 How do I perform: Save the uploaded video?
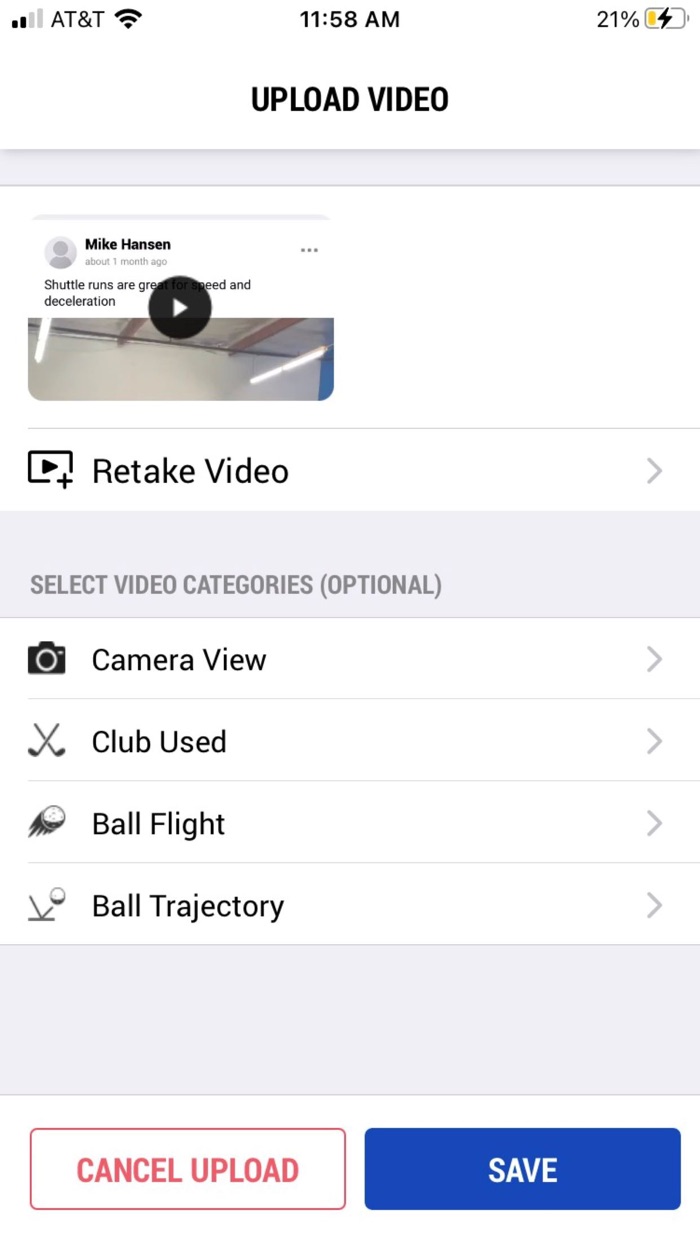pos(522,1169)
